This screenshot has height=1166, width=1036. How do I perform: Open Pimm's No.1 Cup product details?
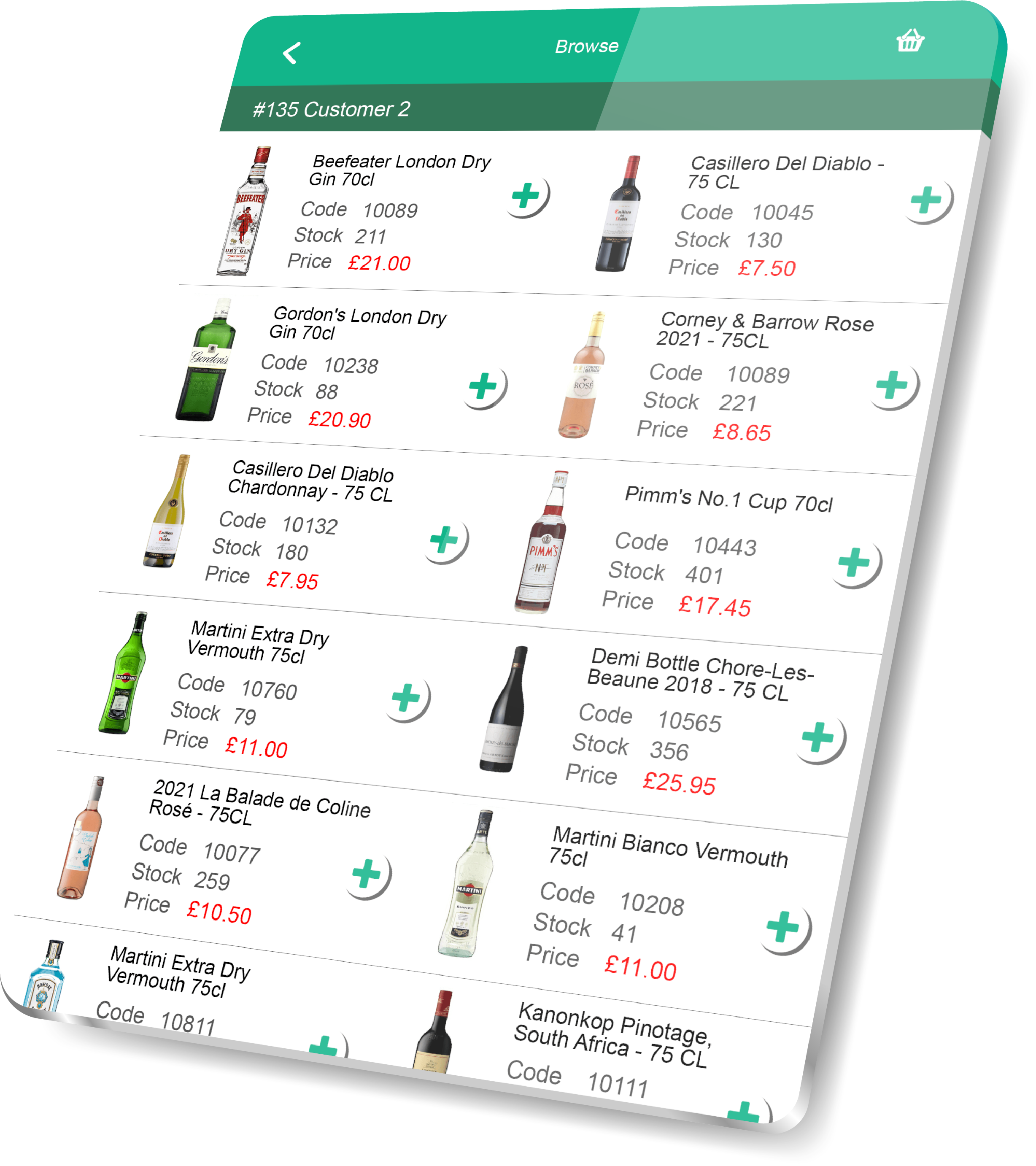[728, 500]
